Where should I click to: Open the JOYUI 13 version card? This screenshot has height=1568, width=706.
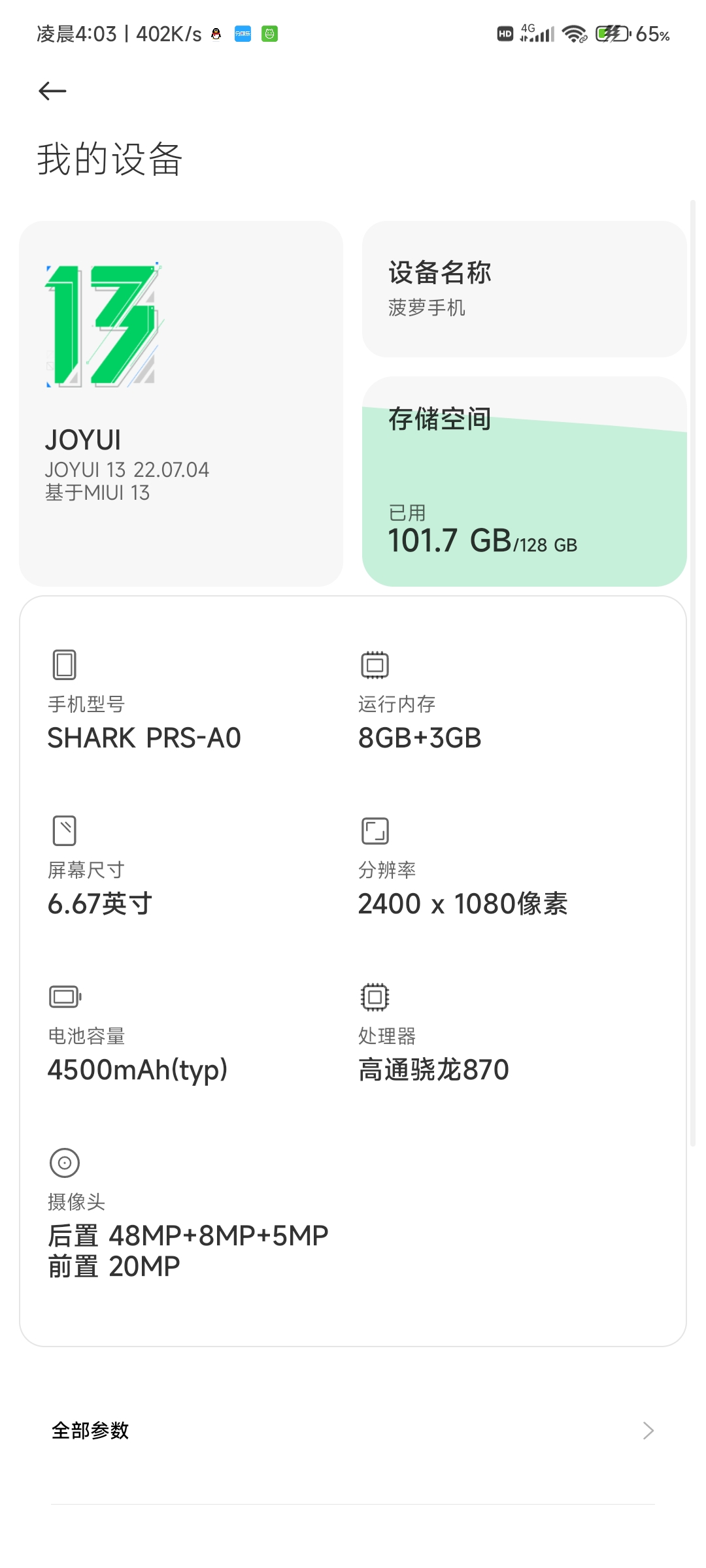pyautogui.click(x=181, y=403)
